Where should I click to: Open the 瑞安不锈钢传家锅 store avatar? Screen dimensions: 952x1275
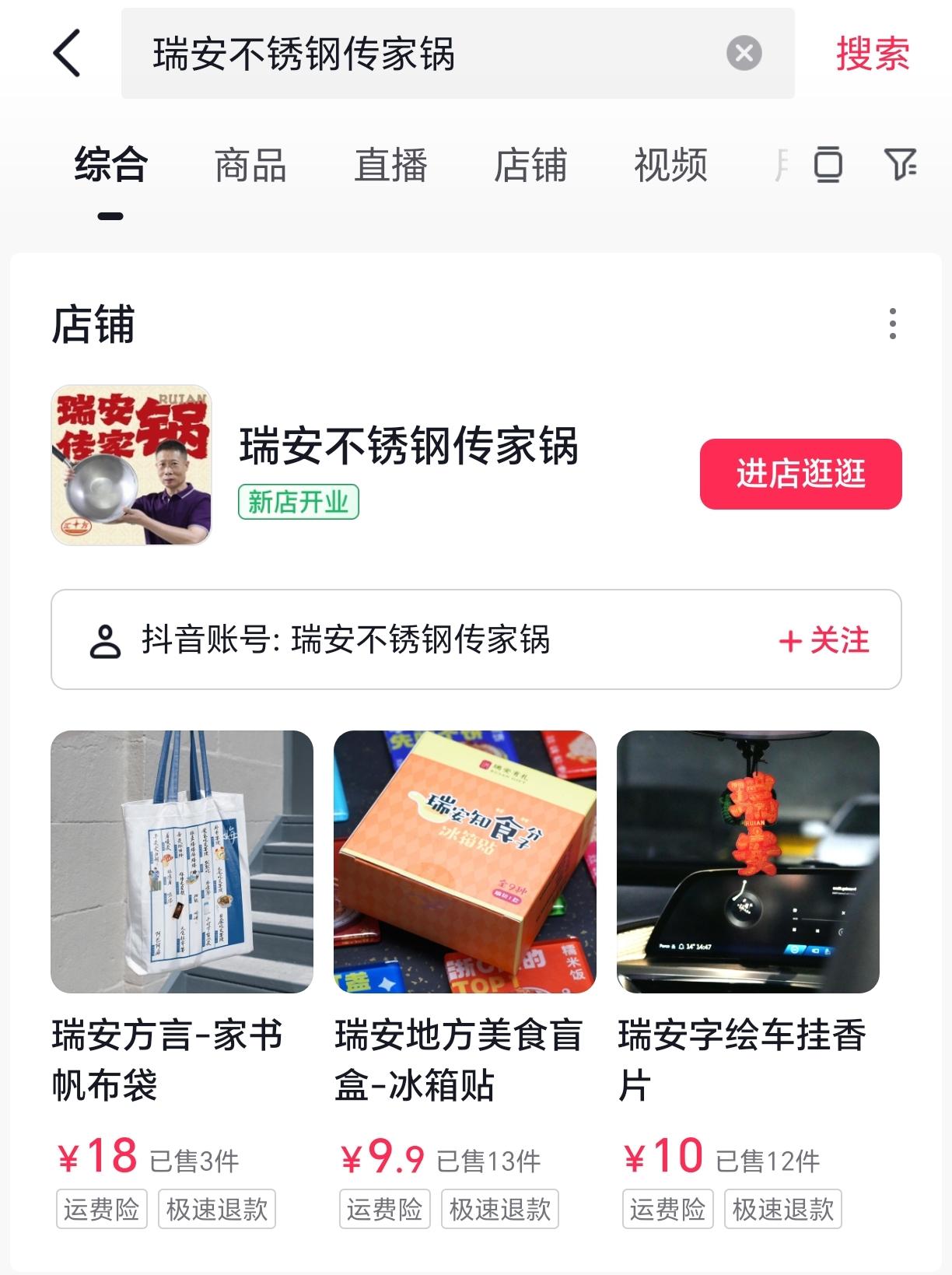coord(131,465)
